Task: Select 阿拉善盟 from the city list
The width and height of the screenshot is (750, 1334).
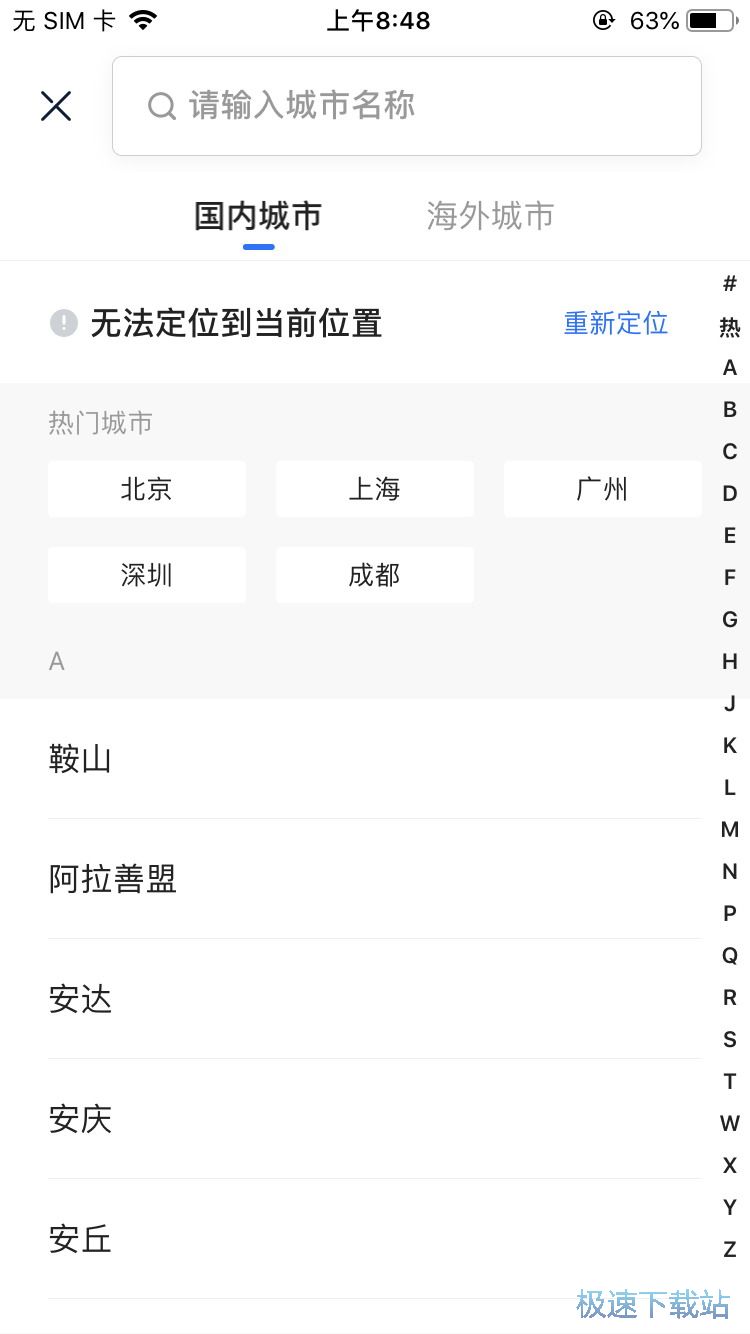Action: coord(375,879)
